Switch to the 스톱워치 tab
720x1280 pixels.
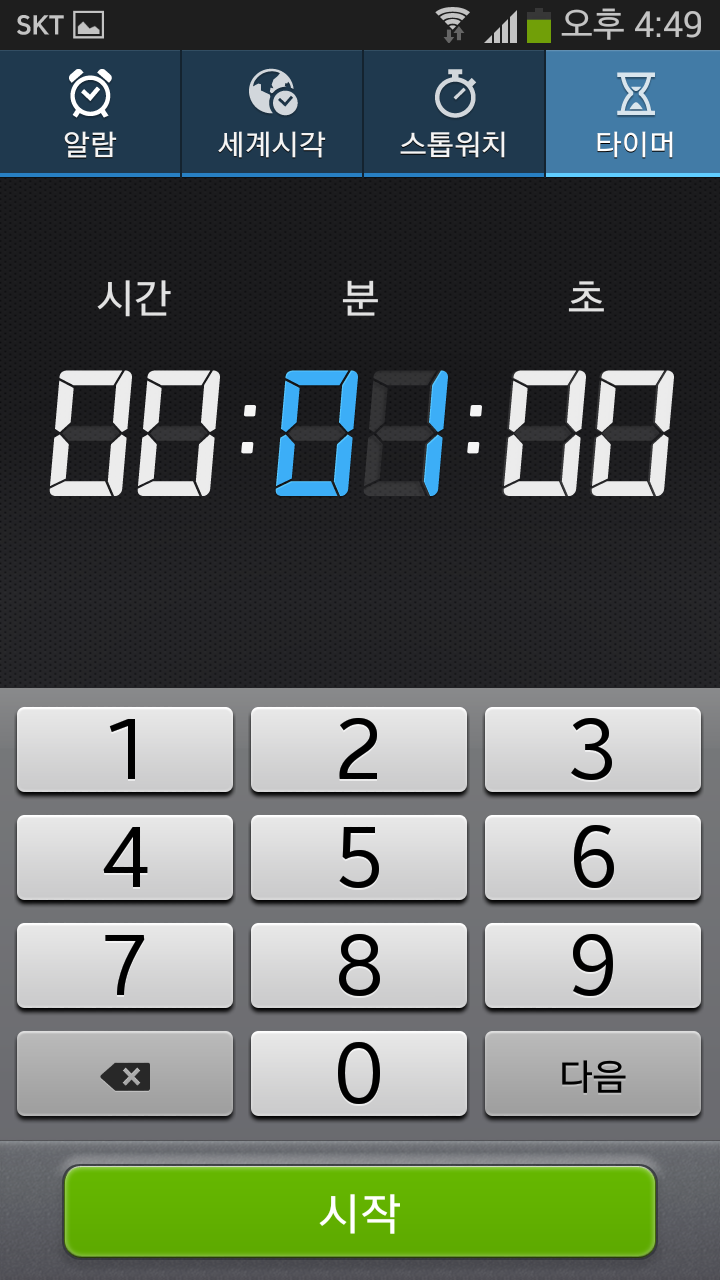[454, 113]
